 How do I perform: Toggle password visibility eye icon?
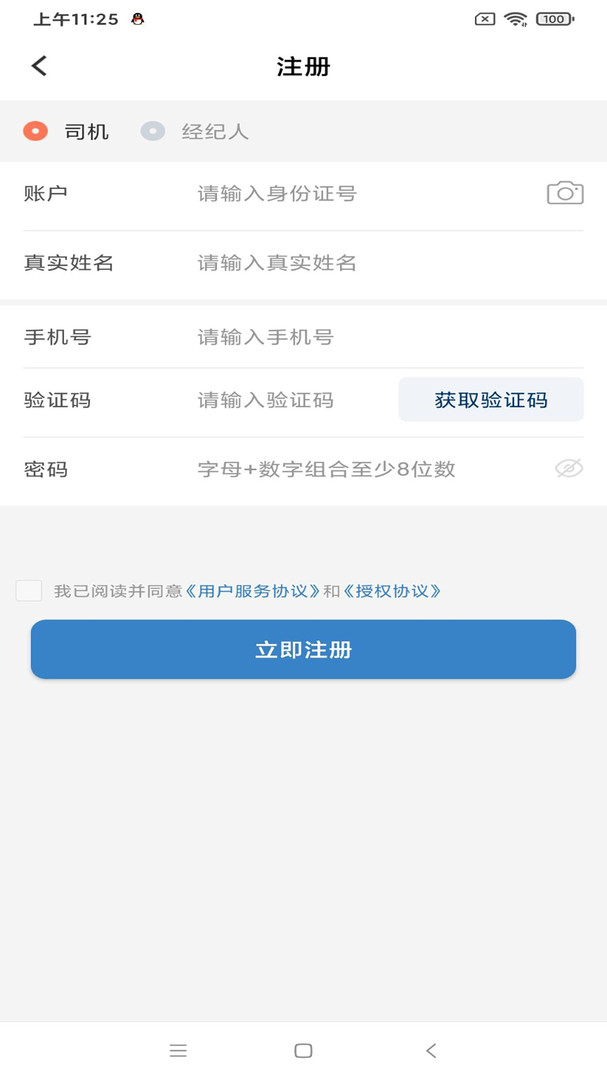tap(569, 469)
